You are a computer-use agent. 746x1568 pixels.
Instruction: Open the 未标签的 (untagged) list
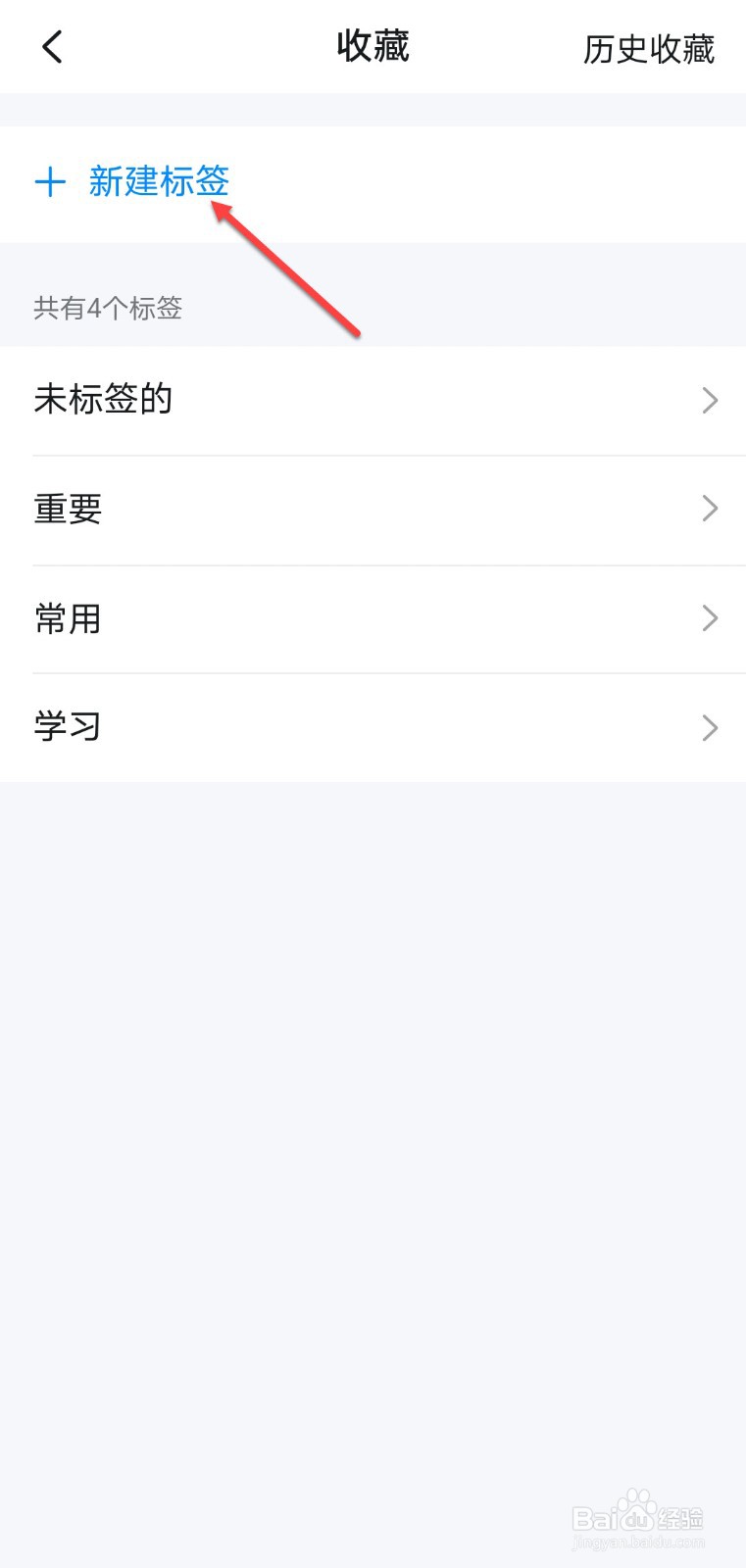click(373, 400)
